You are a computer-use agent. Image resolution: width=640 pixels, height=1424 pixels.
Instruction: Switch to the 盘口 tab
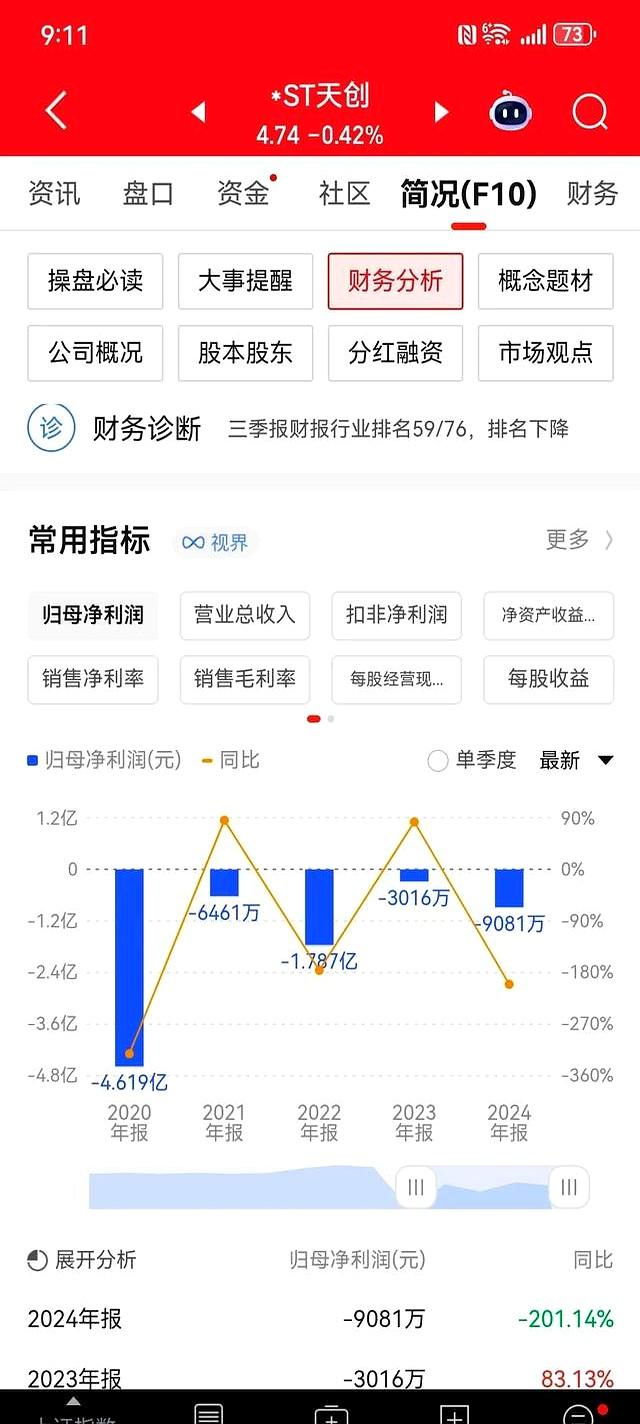(148, 193)
